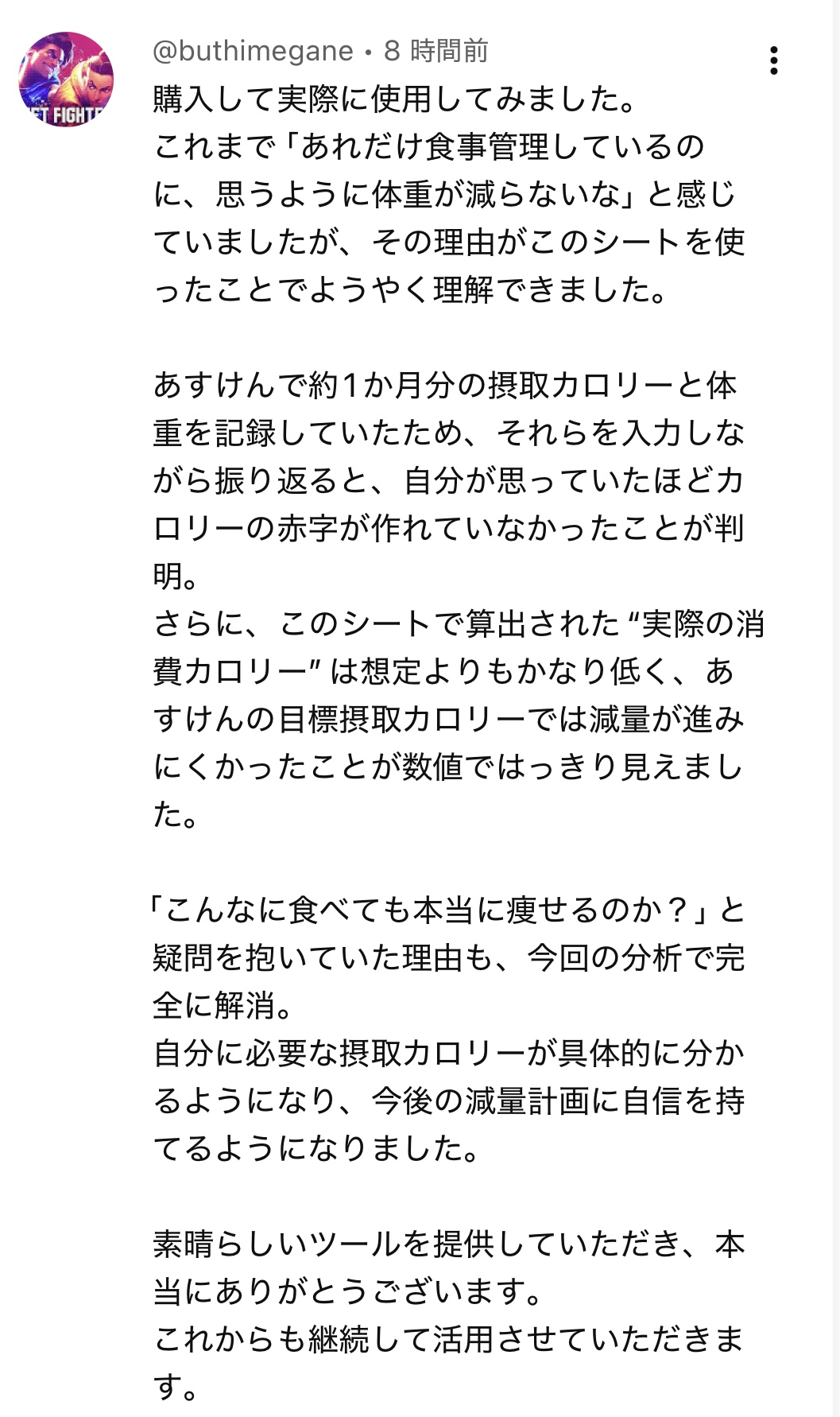Open the comment's three-dot overflow menu
This screenshot has height=1417, width=840.
[773, 60]
